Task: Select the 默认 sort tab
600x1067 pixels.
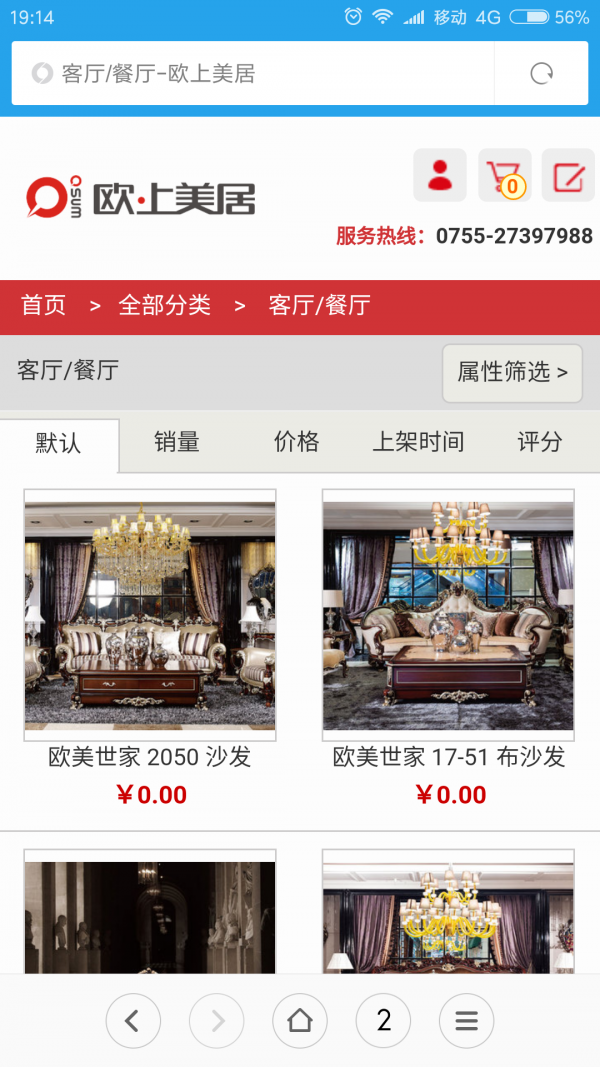Action: [59, 442]
